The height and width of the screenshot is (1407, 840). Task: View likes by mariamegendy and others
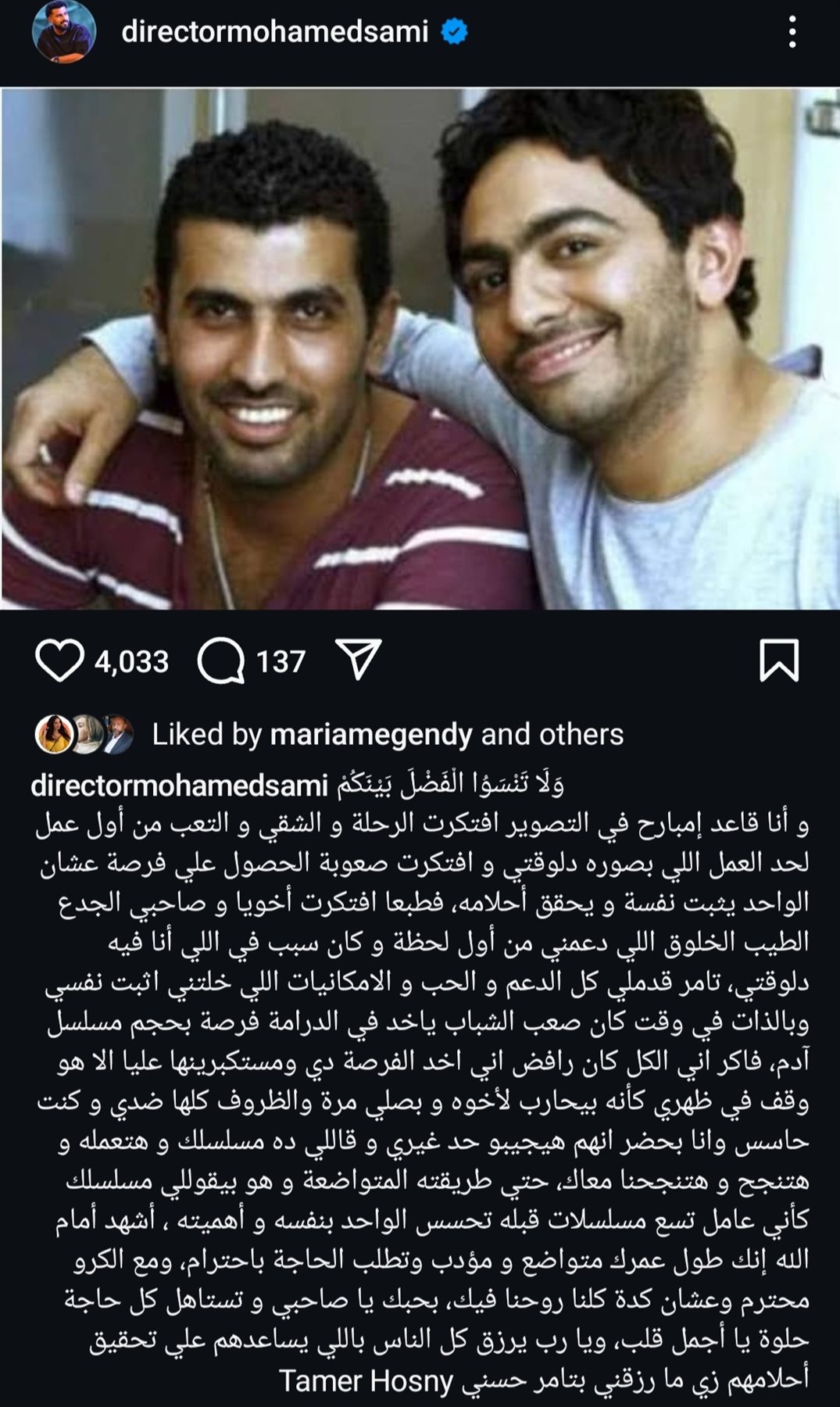point(388,735)
